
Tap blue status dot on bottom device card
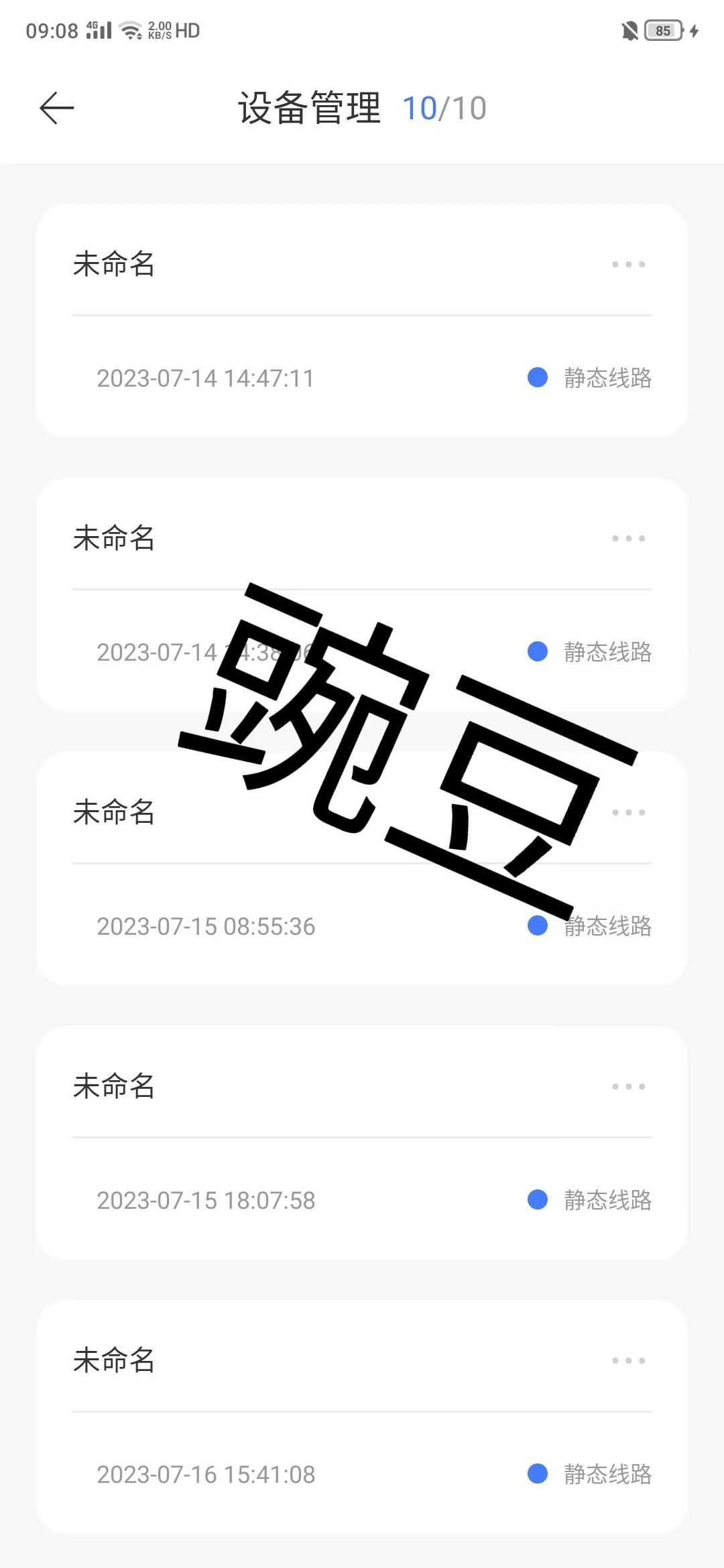pos(536,1474)
